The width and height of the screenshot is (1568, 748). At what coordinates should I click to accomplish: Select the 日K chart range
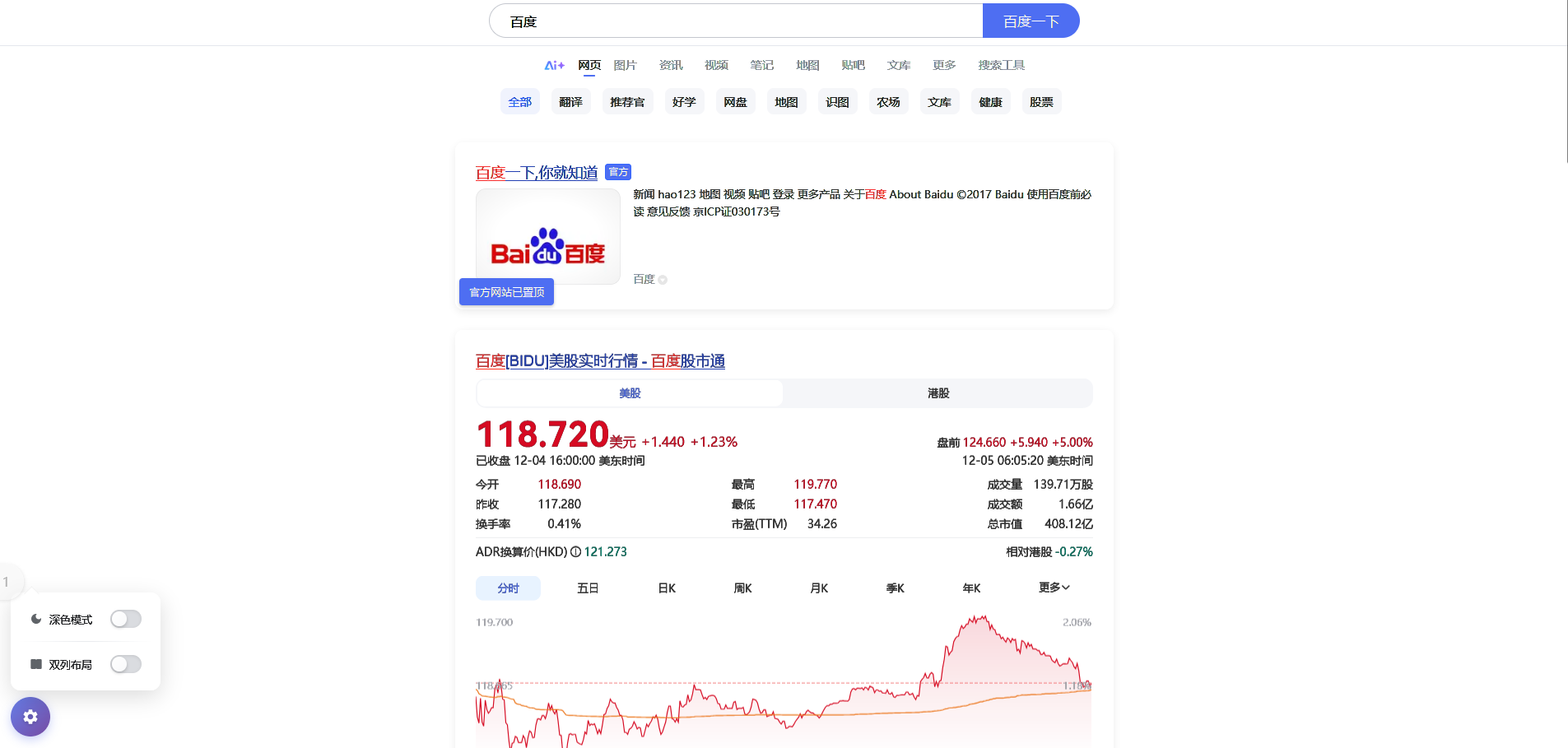(x=667, y=588)
